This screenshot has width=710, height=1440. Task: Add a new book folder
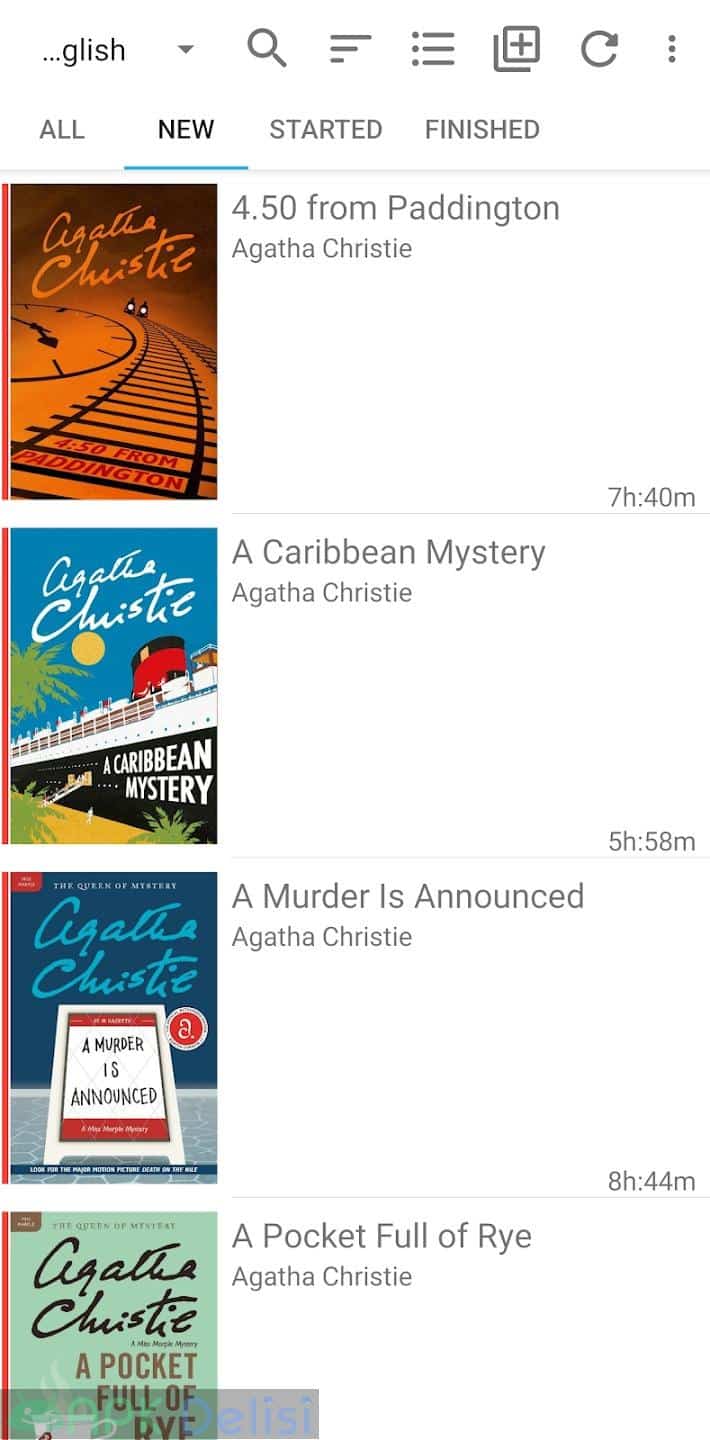pyautogui.click(x=516, y=48)
